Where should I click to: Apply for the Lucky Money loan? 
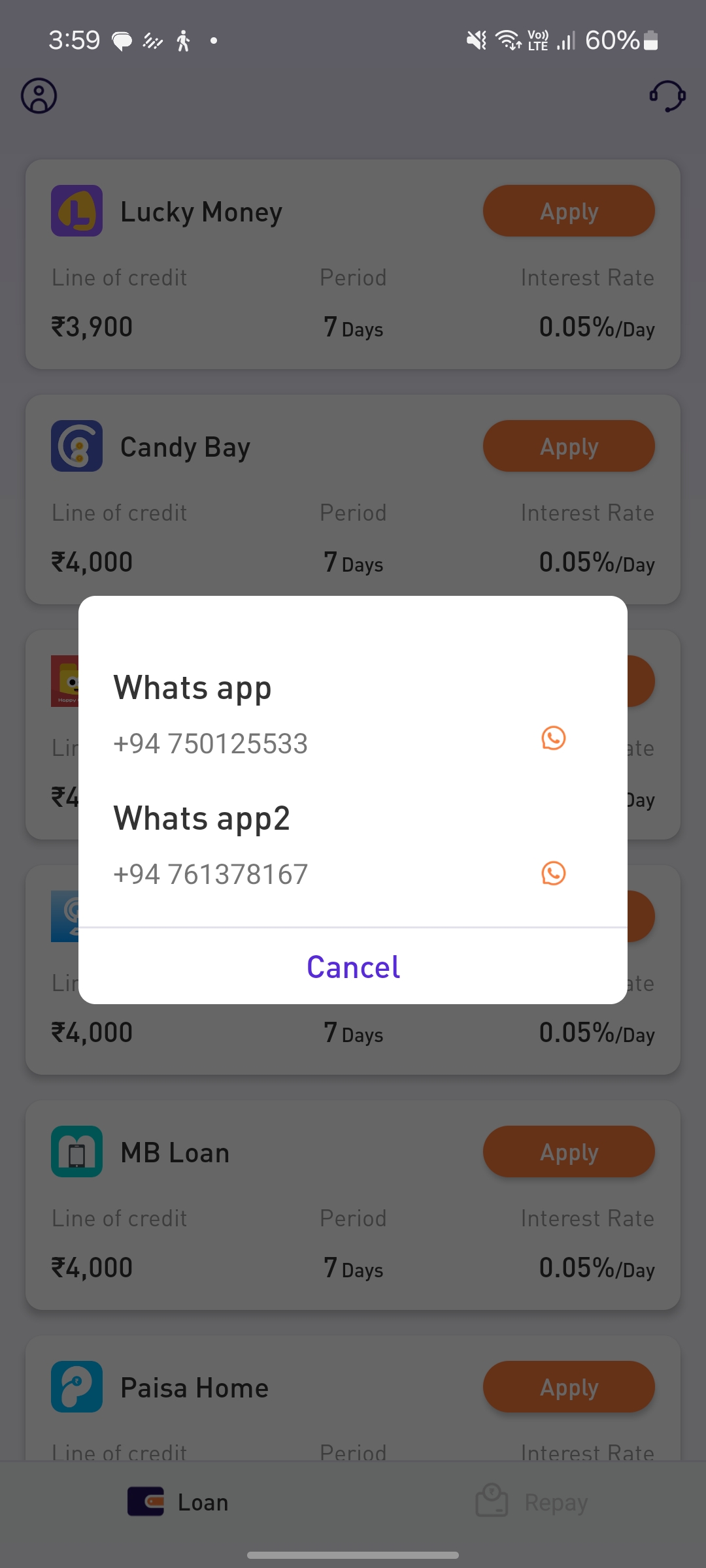click(x=569, y=211)
